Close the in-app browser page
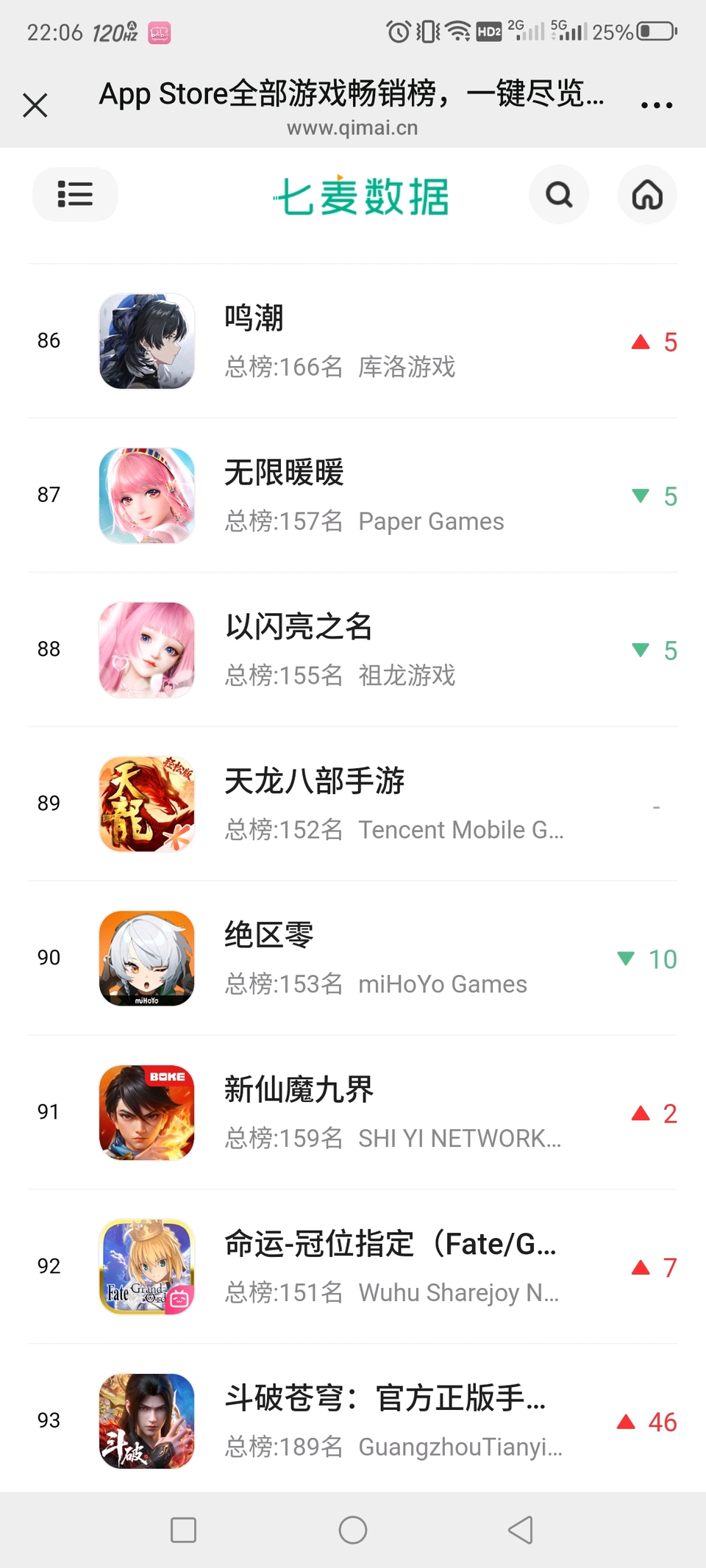This screenshot has height=1568, width=706. (x=35, y=105)
